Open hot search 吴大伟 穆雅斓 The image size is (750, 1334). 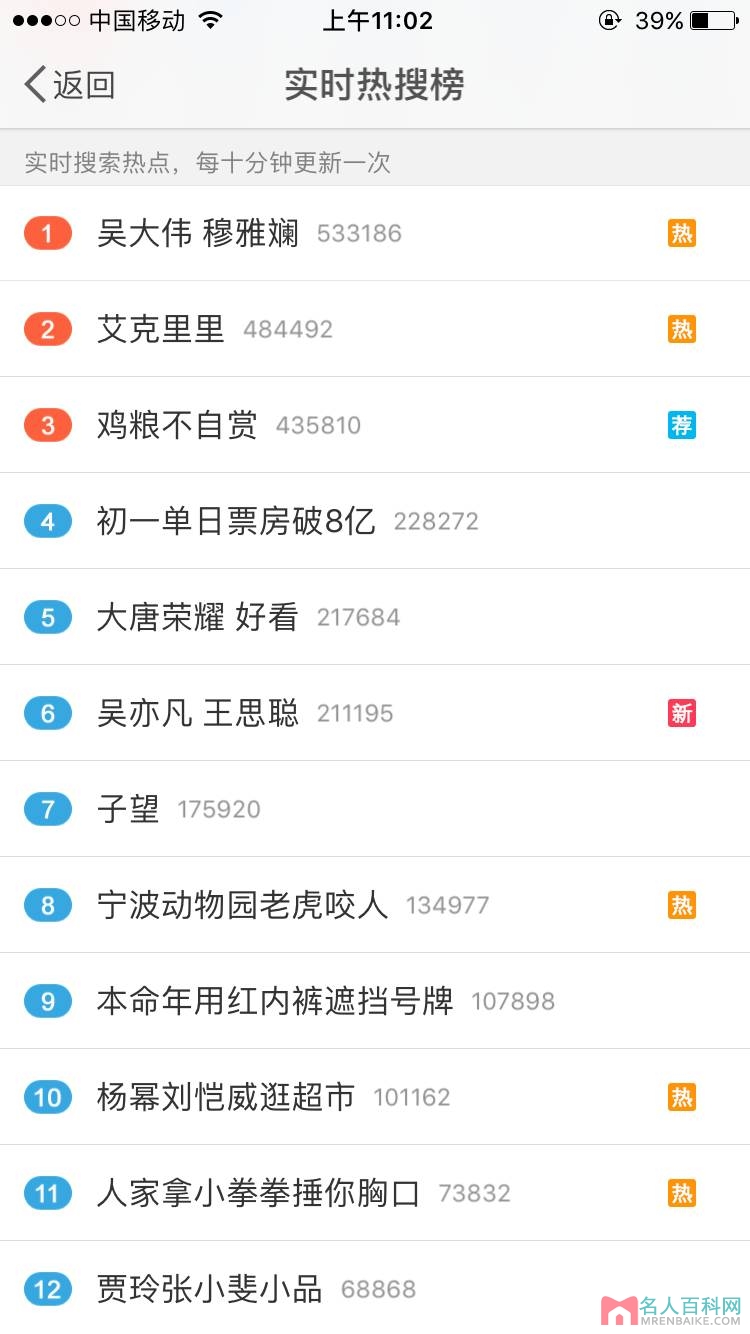coord(198,233)
